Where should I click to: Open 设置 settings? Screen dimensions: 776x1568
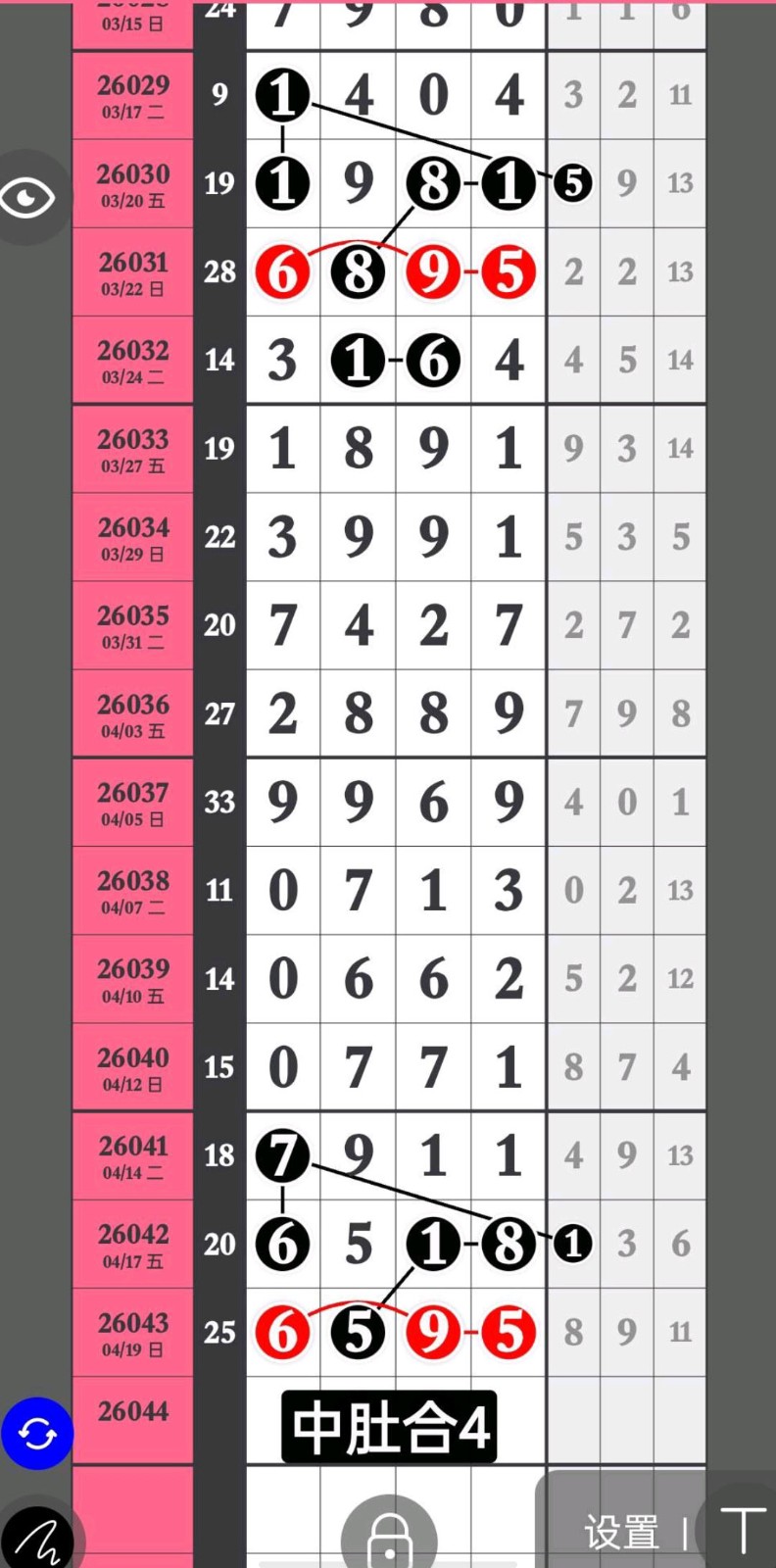pyautogui.click(x=621, y=1533)
